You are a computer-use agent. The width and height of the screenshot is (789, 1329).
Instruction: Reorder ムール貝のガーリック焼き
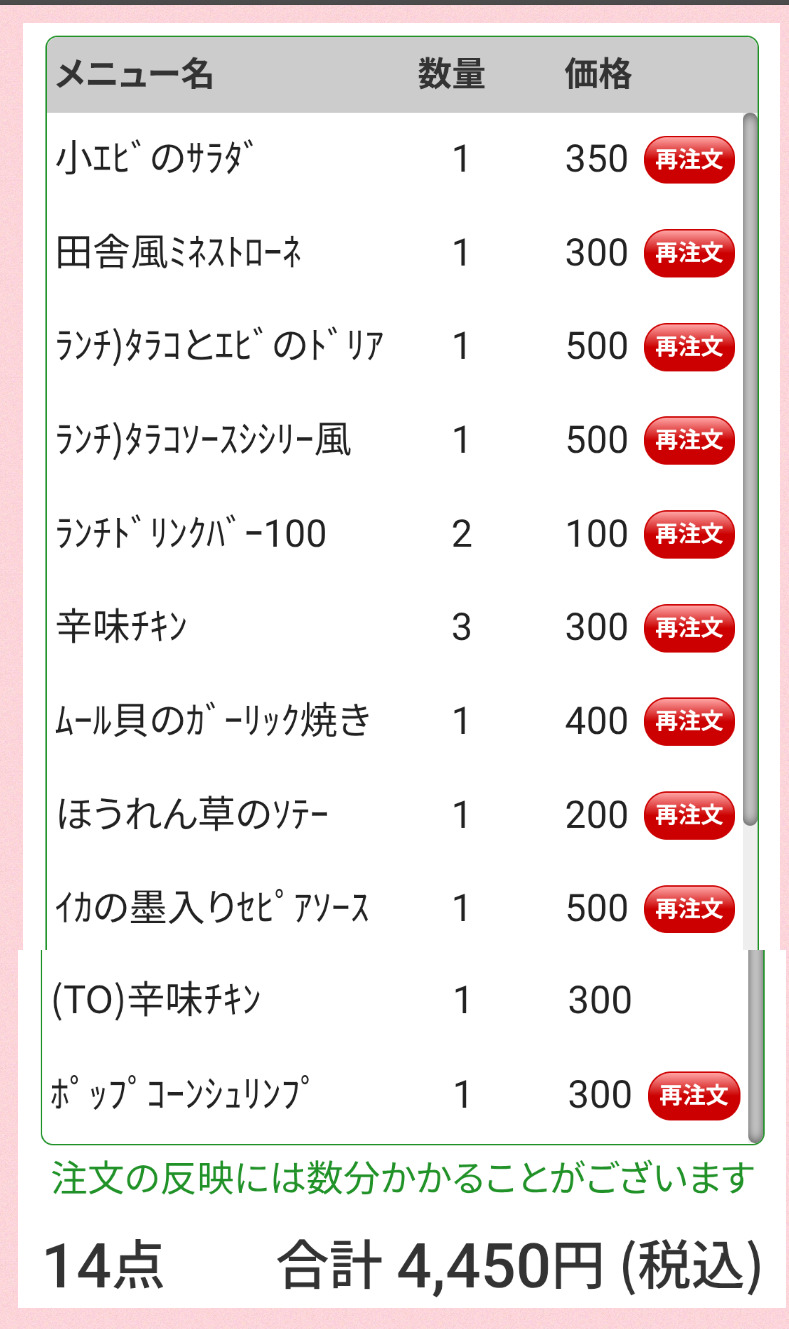[689, 721]
